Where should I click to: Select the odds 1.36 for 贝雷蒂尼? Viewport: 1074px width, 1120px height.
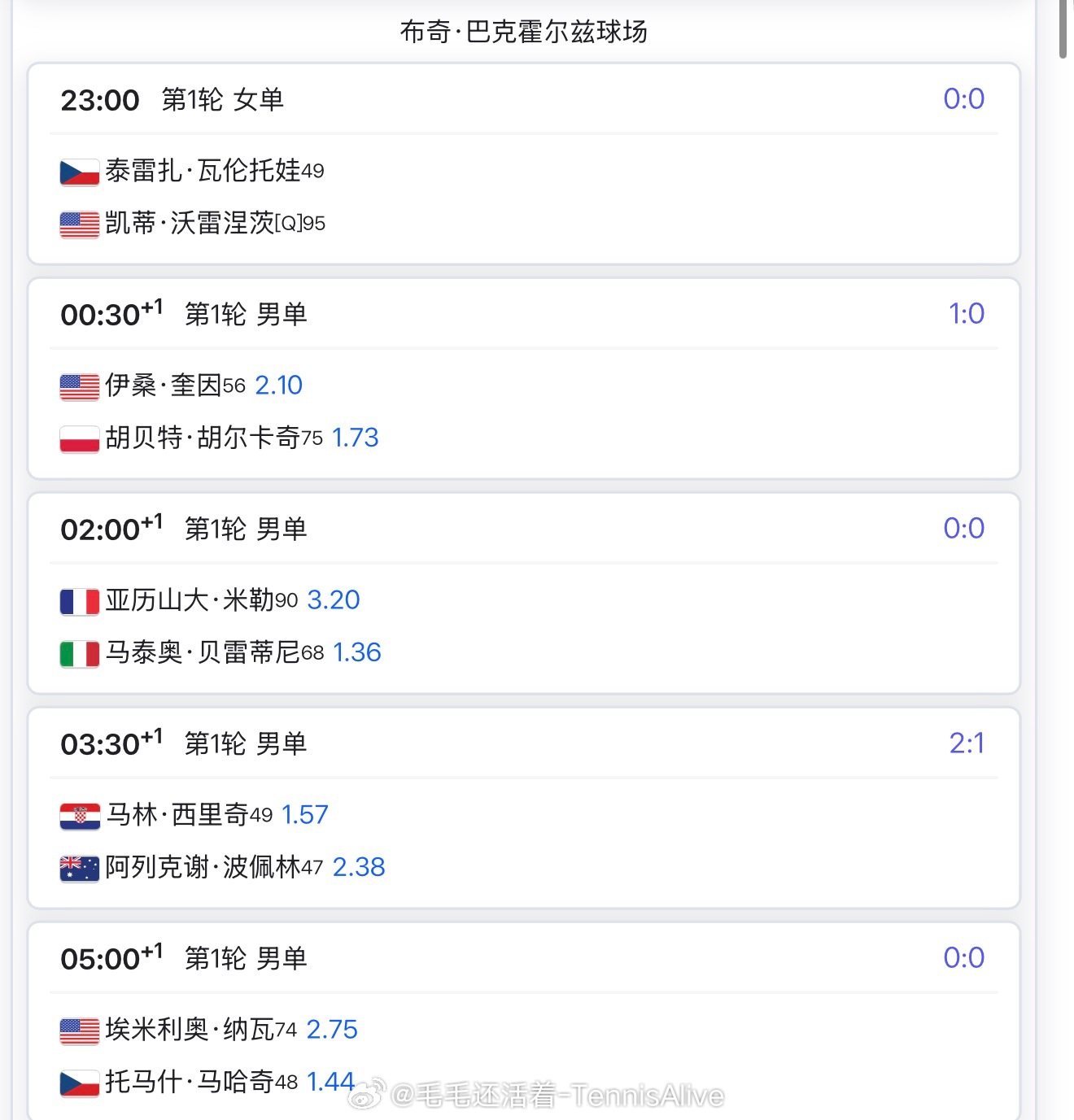[x=356, y=652]
